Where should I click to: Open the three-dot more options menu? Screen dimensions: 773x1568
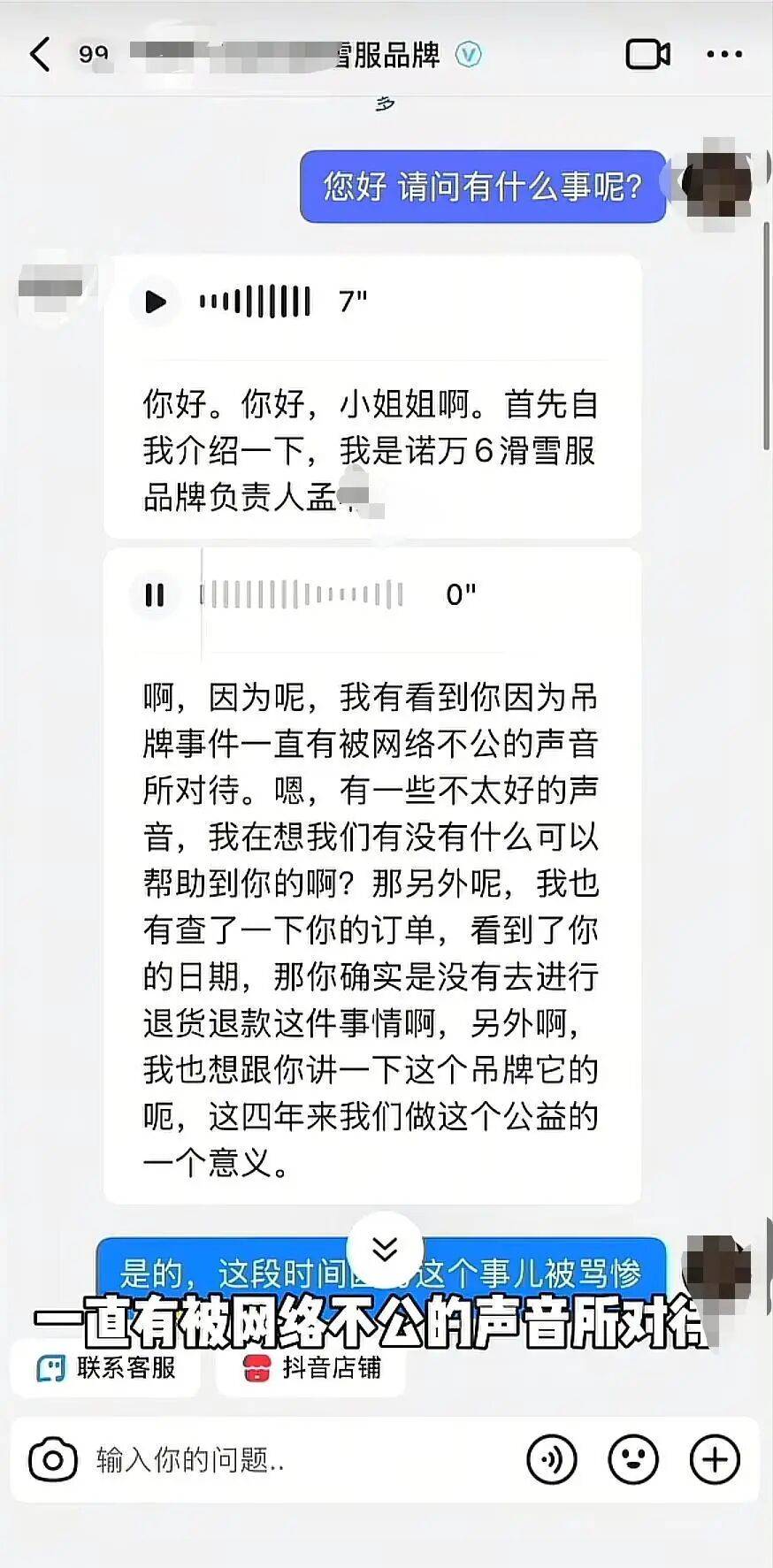tap(723, 54)
